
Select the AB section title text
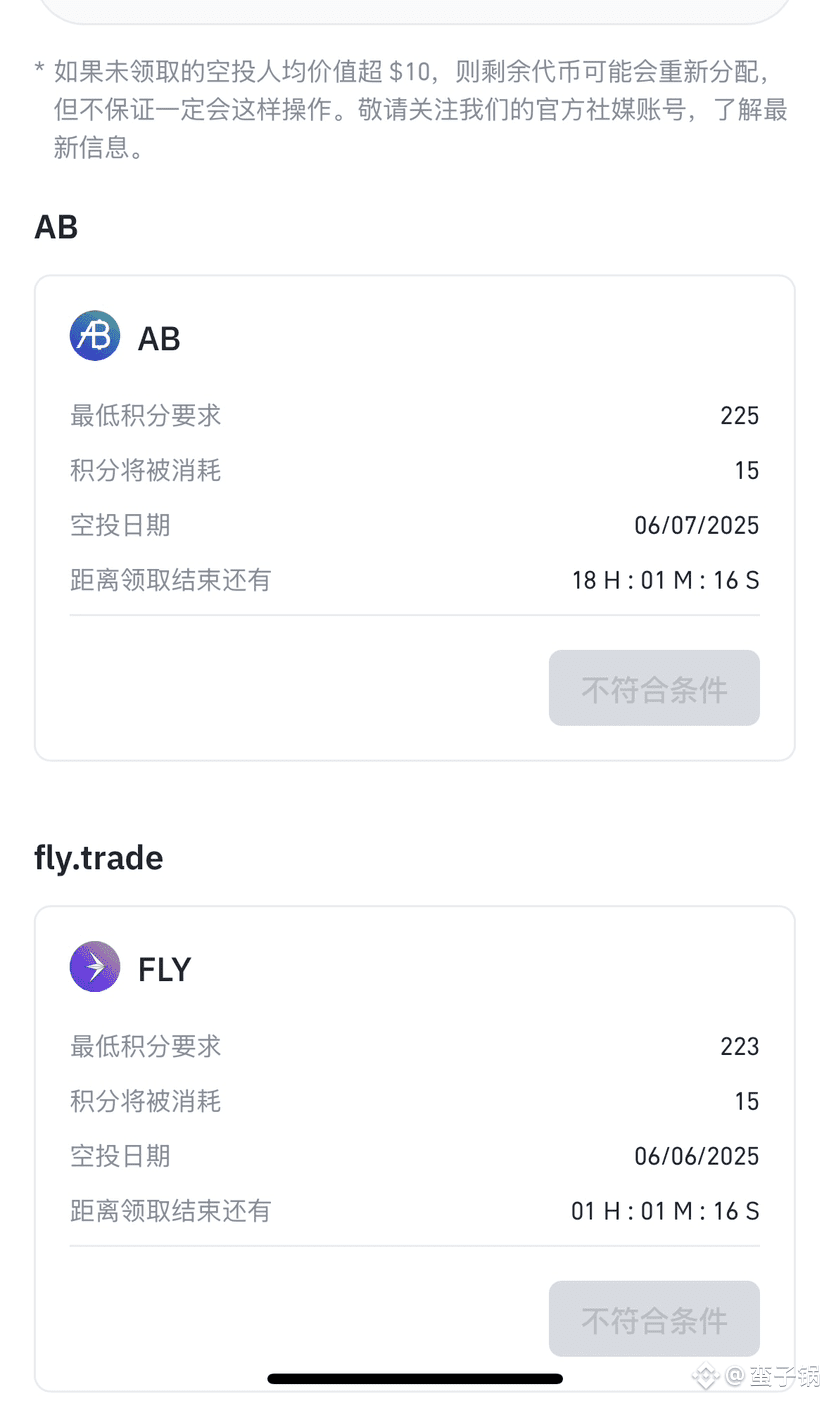click(55, 227)
